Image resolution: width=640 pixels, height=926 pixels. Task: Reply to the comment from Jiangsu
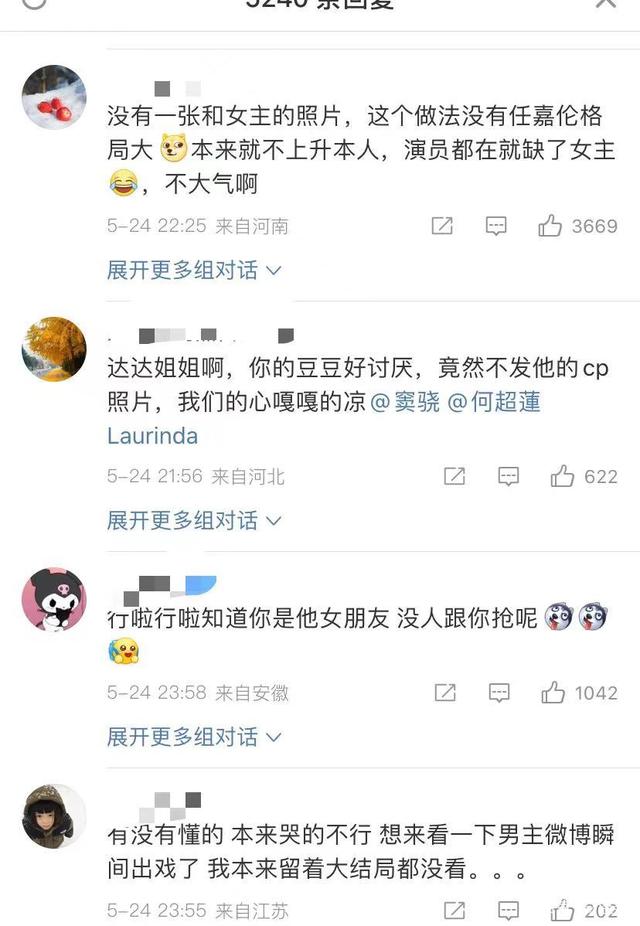pyautogui.click(x=508, y=911)
